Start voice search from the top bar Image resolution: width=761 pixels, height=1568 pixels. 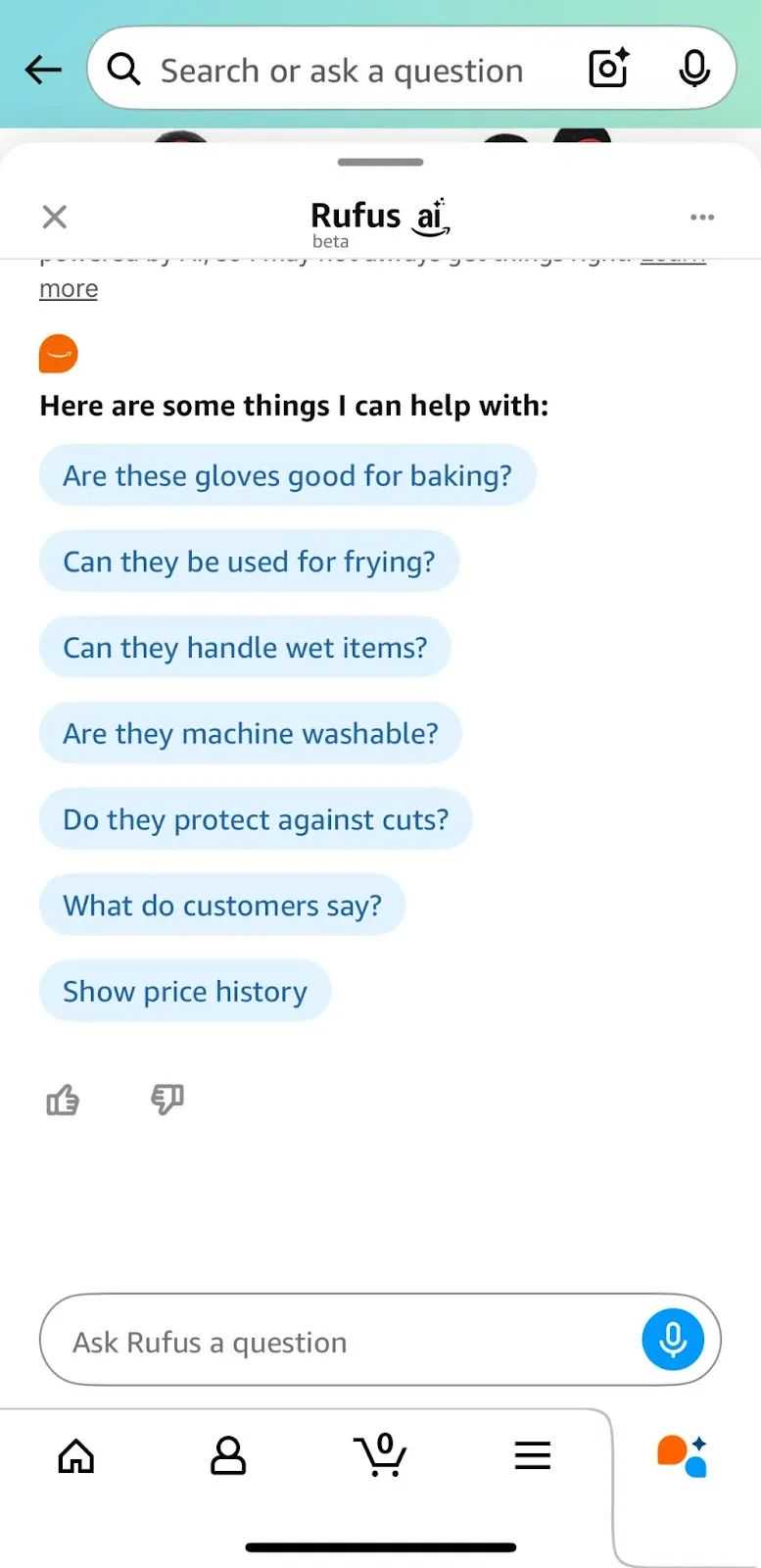(x=694, y=69)
